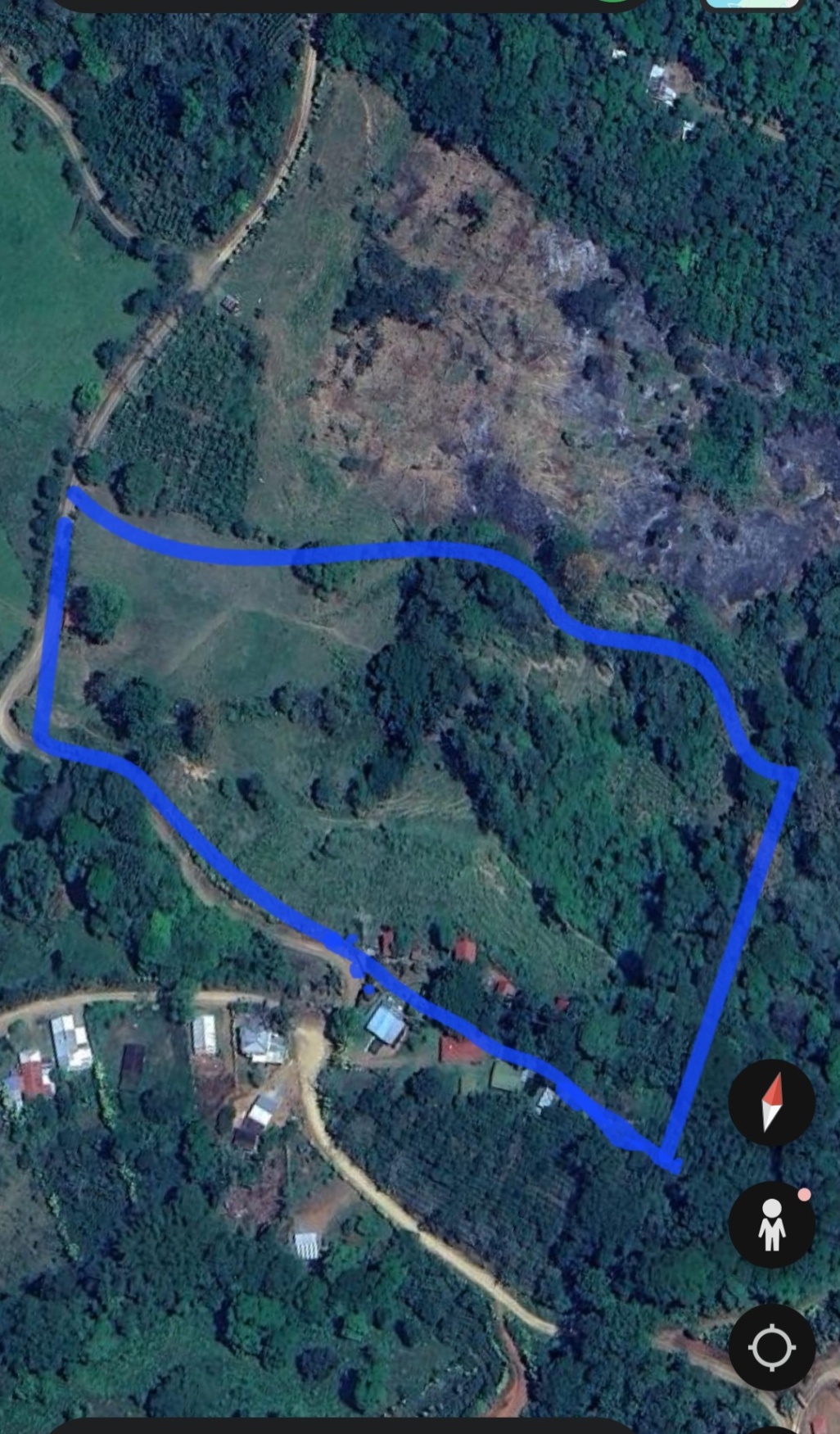Tap the compass to reset north orientation
This screenshot has width=840, height=1434.
click(x=772, y=1102)
